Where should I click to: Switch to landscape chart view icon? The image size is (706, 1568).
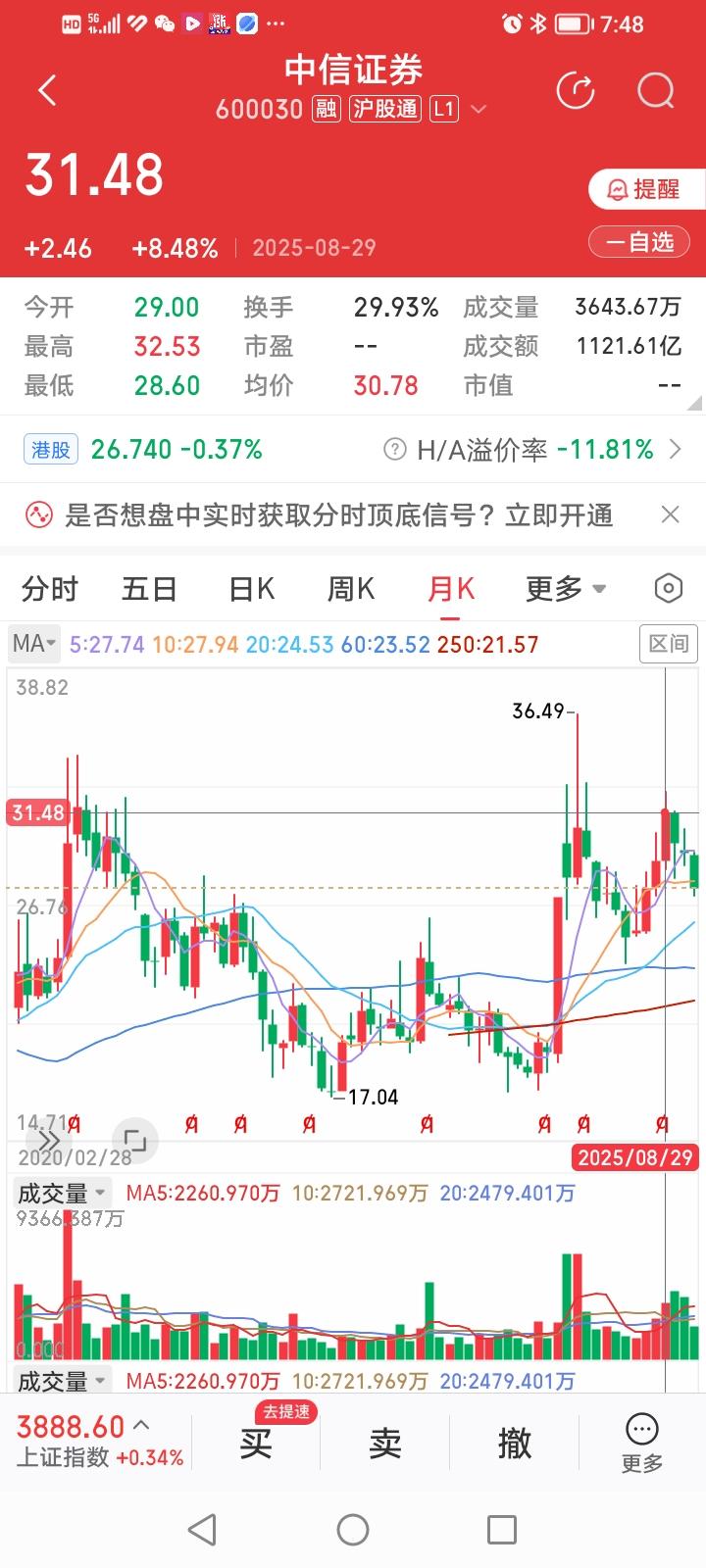(x=137, y=1140)
